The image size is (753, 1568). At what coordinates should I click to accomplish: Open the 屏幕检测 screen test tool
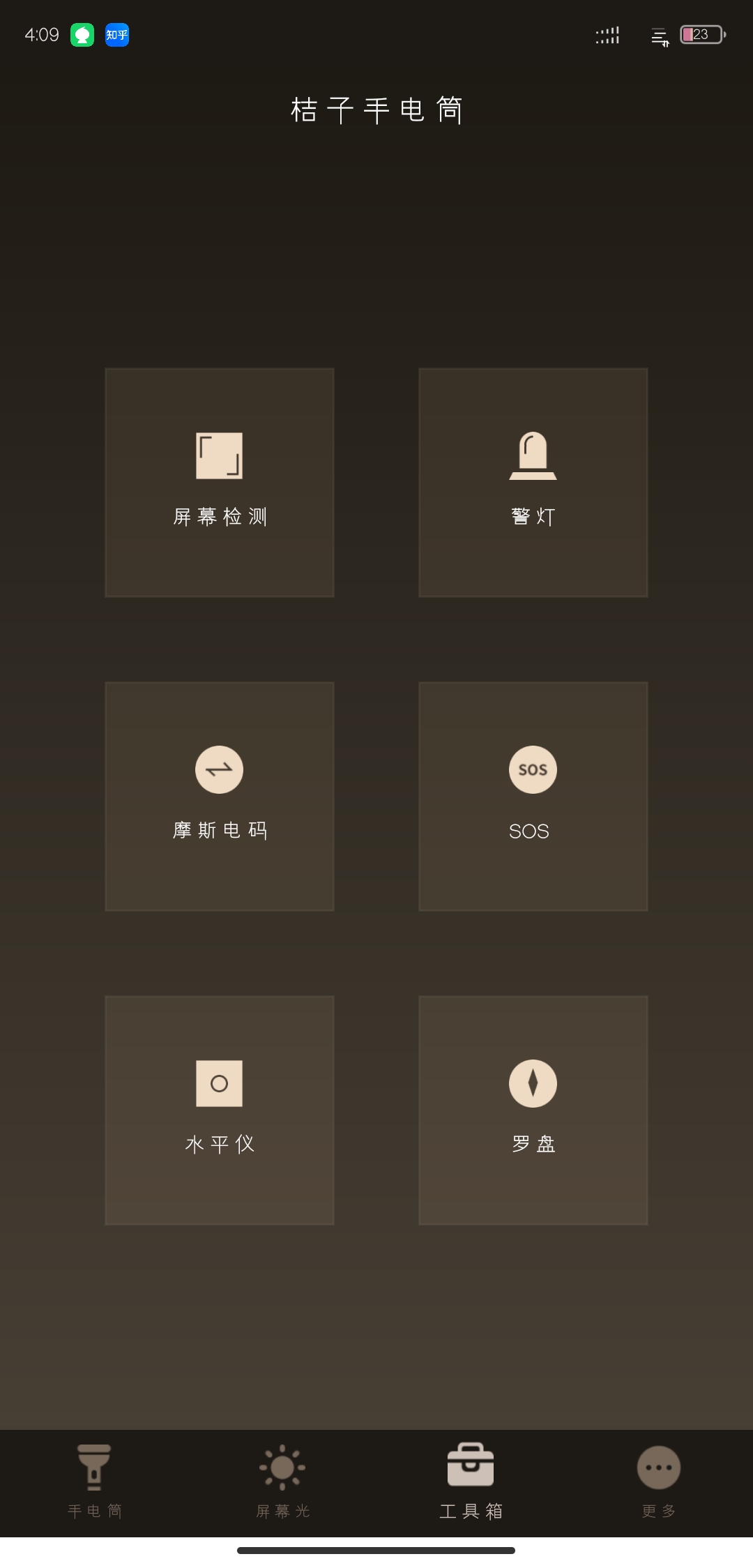pos(220,482)
